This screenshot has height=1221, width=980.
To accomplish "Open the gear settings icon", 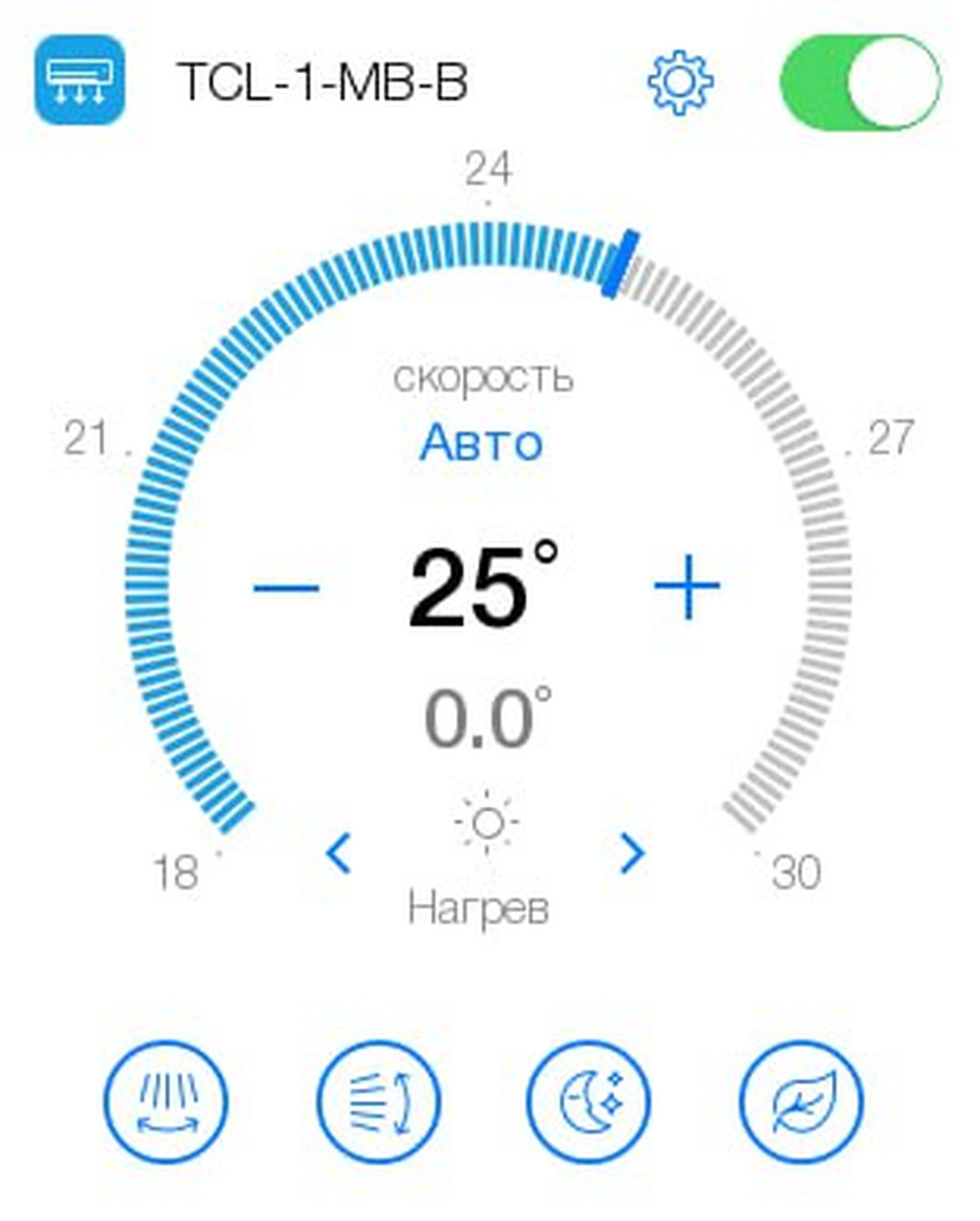I will click(680, 82).
